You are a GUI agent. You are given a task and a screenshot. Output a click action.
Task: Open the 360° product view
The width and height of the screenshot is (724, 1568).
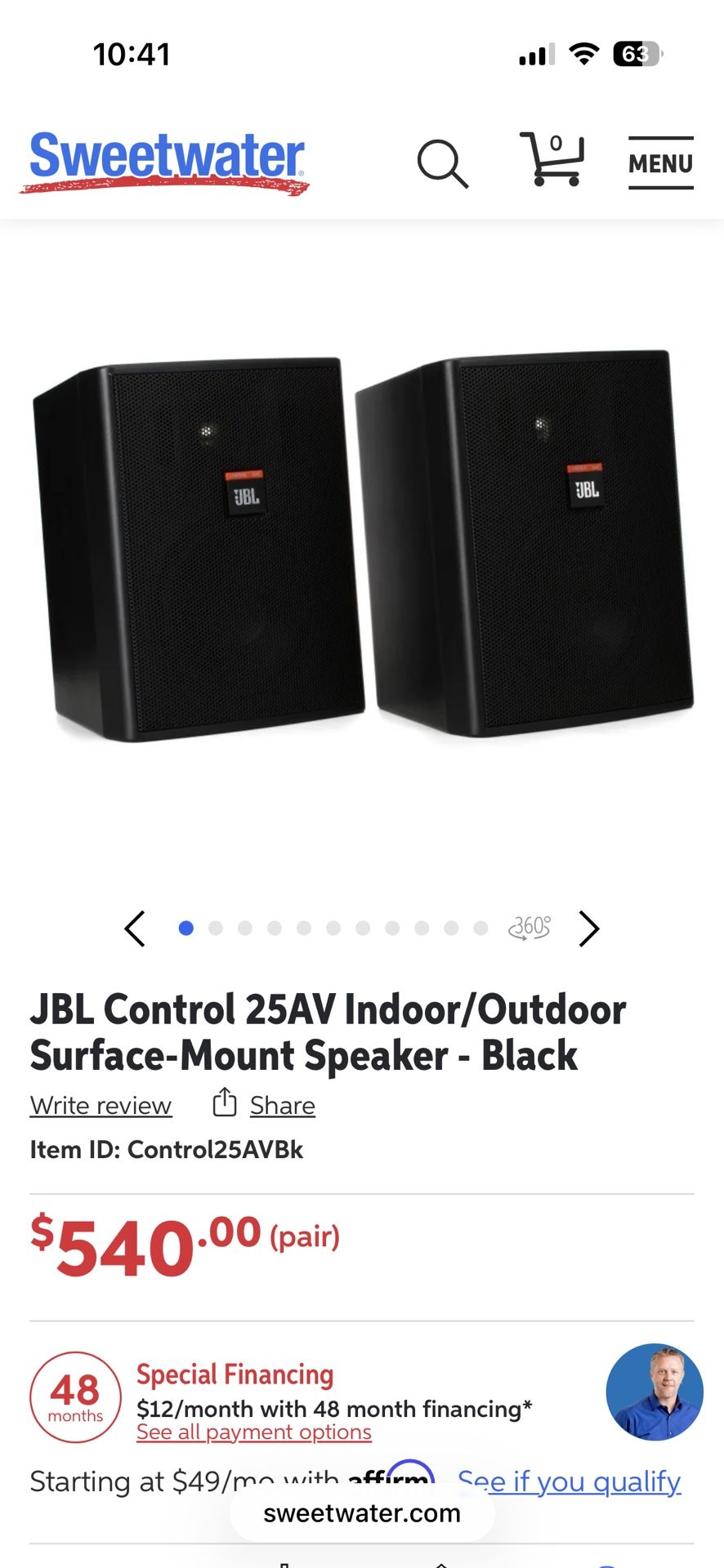coord(530,928)
